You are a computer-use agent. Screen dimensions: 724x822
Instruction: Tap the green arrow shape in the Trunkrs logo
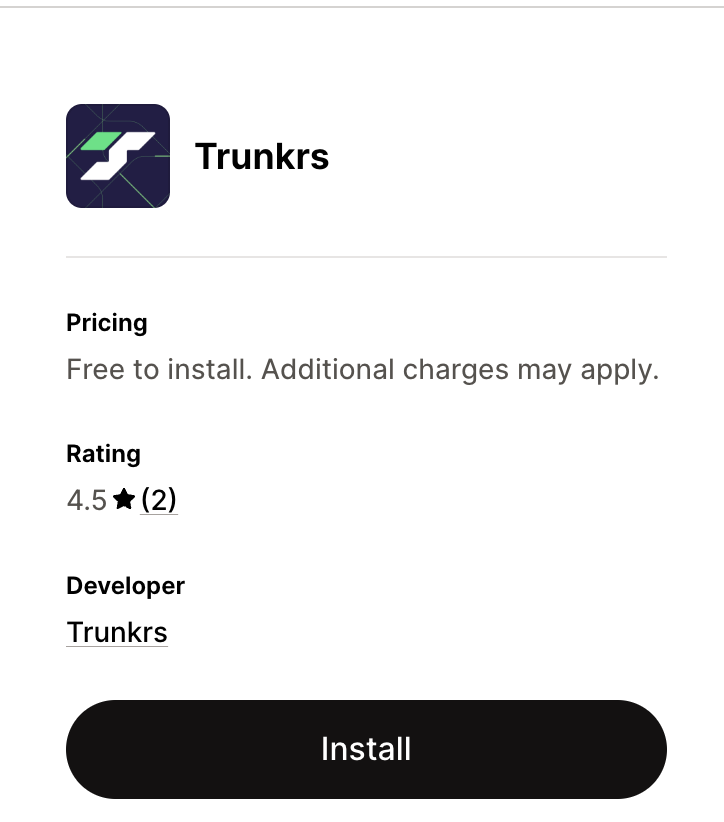point(103,140)
